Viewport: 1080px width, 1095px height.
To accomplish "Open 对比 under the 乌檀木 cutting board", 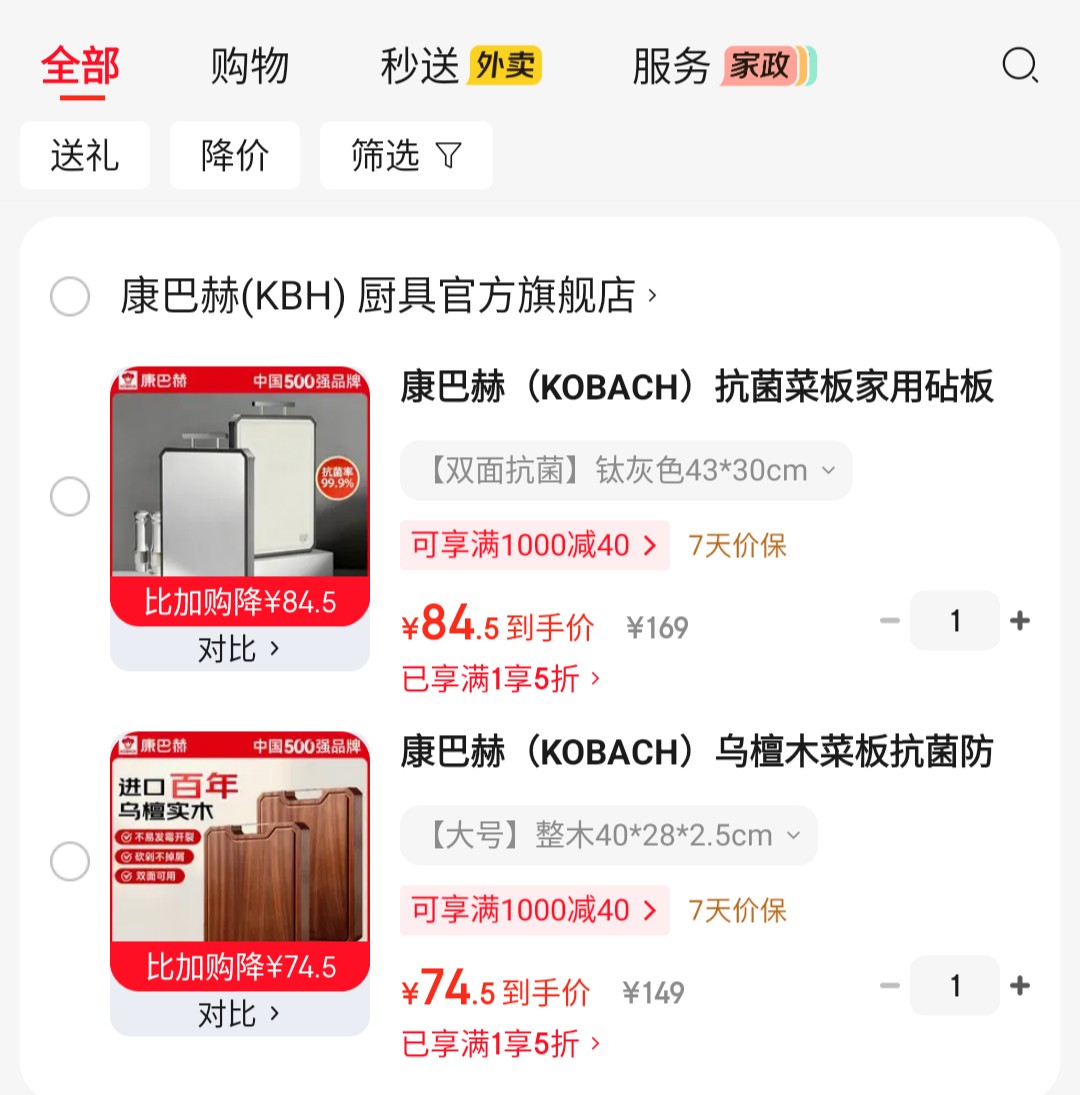I will pyautogui.click(x=239, y=1015).
